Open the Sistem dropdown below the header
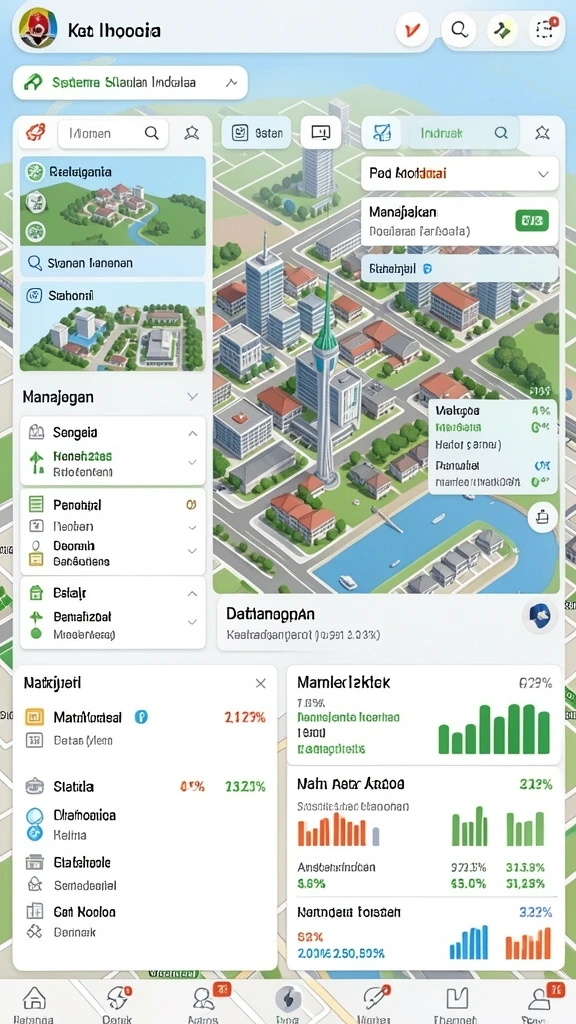 click(130, 83)
